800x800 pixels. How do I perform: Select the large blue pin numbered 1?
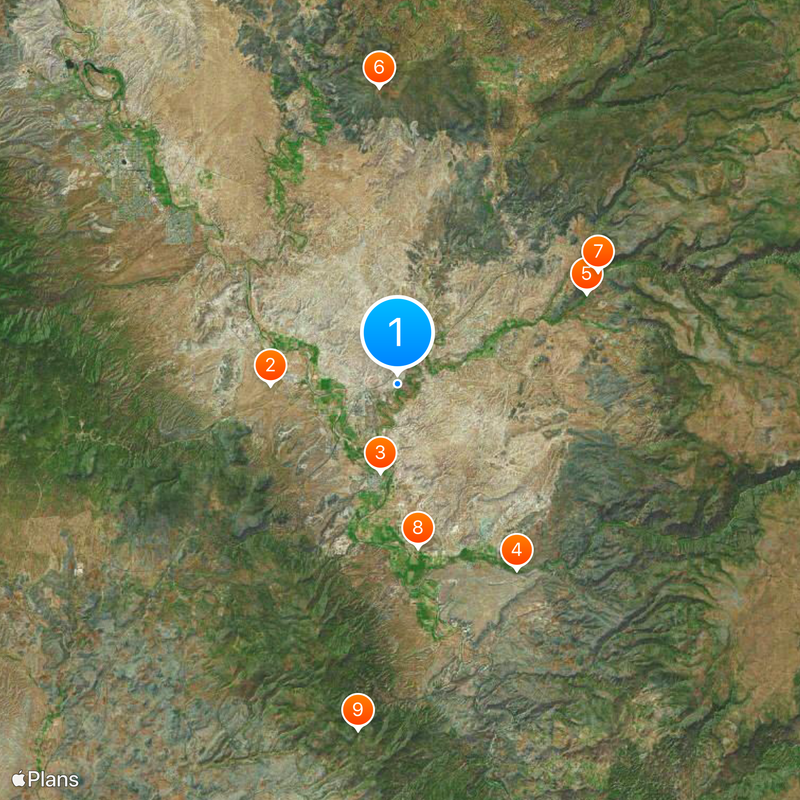pos(397,332)
